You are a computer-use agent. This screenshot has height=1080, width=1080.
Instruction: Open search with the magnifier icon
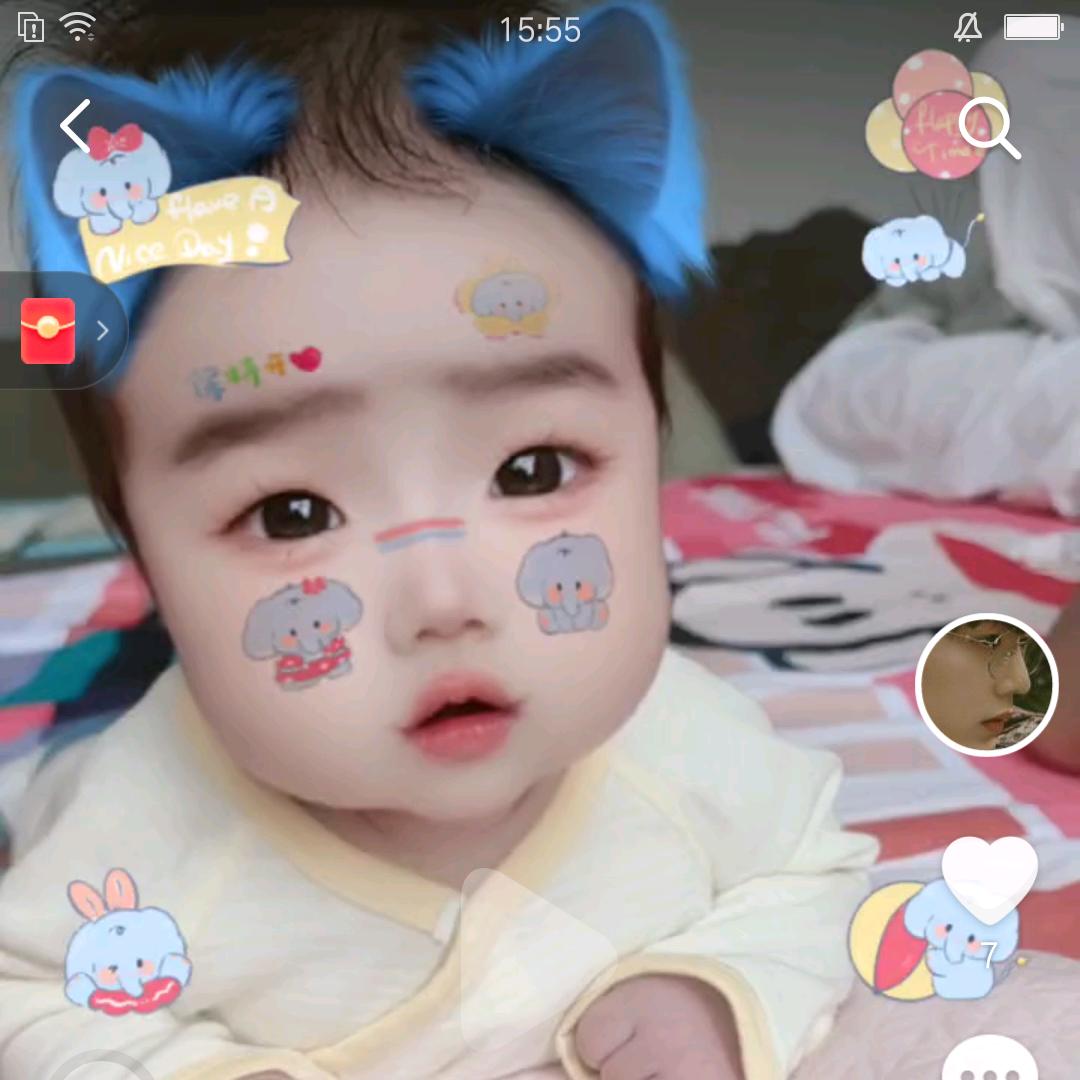pyautogui.click(x=988, y=128)
